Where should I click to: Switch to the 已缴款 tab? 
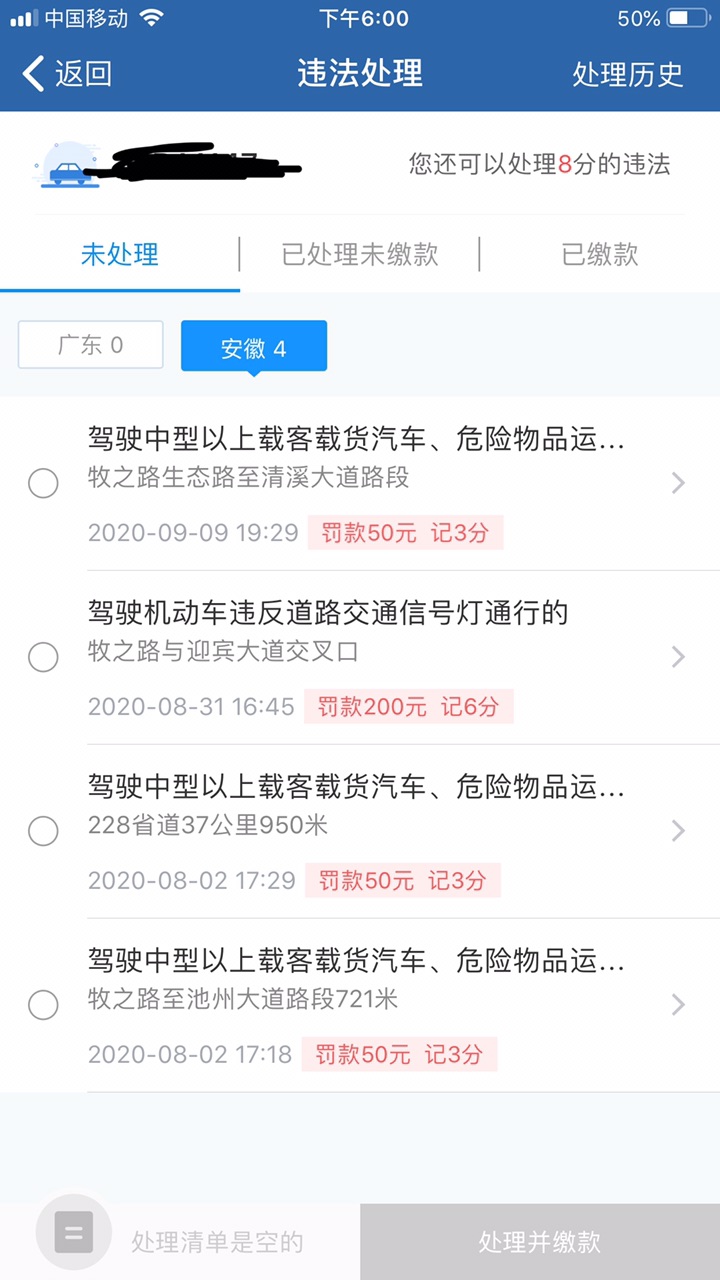pyautogui.click(x=600, y=254)
